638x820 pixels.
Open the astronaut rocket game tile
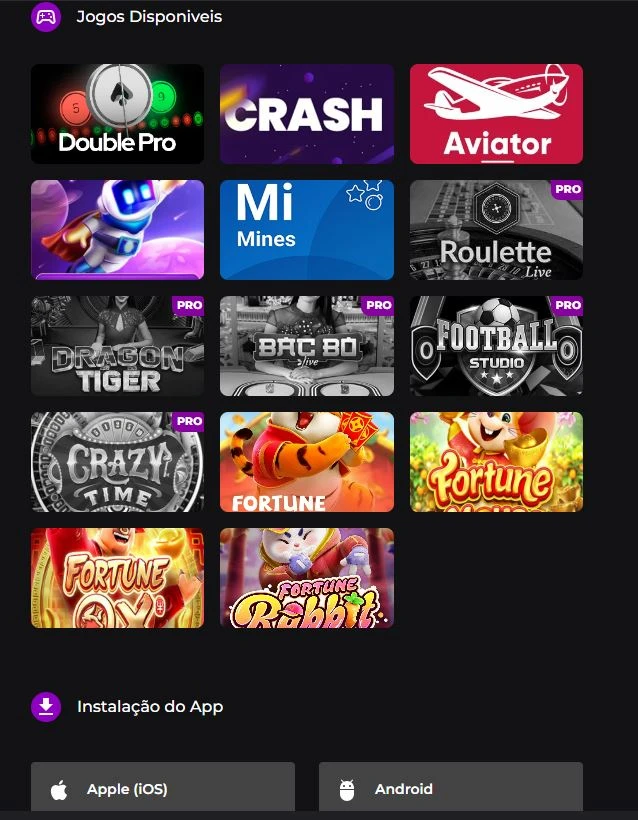(x=117, y=230)
